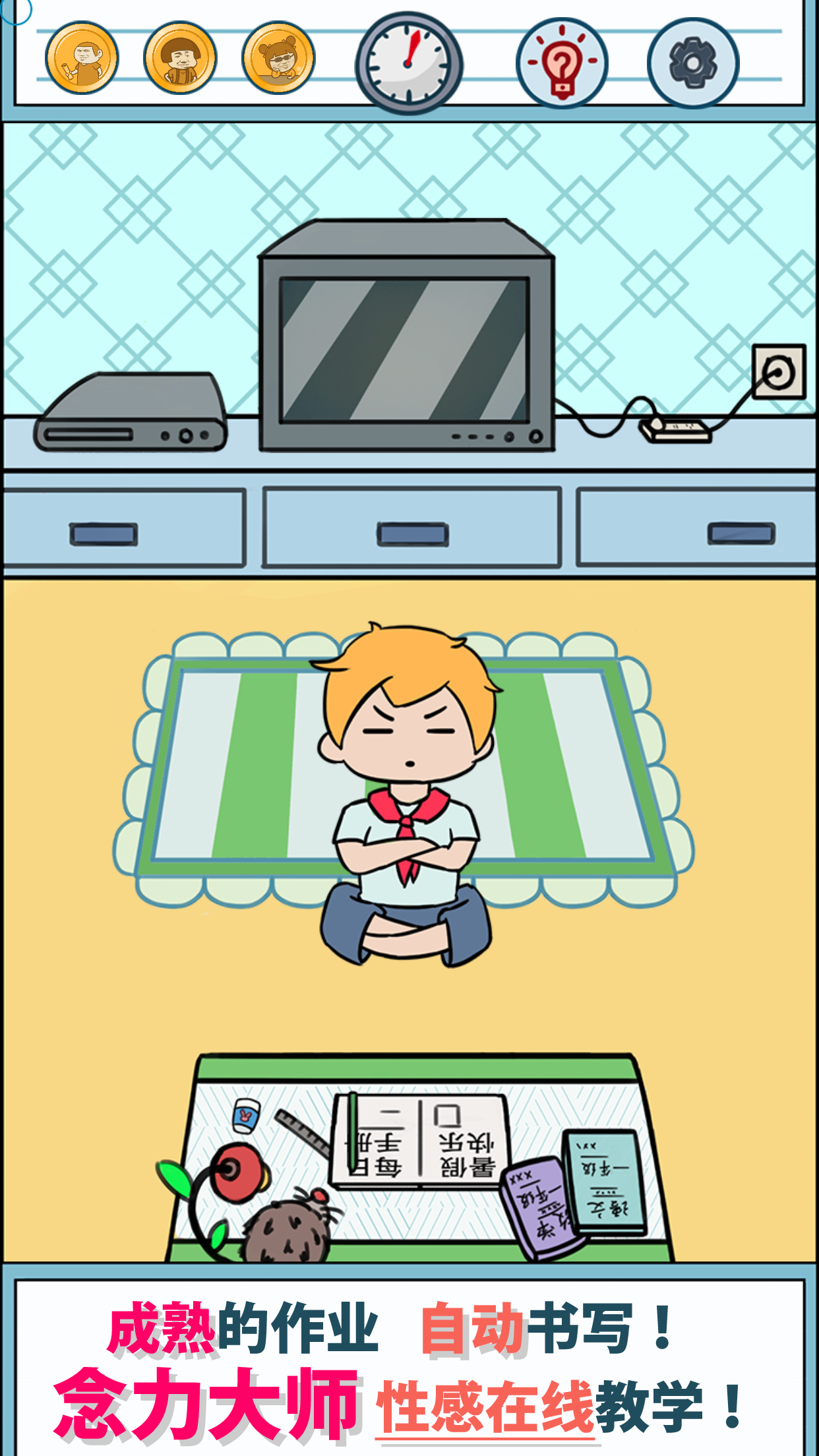Tap the clock timer icon
The height and width of the screenshot is (1456, 819).
(x=409, y=63)
